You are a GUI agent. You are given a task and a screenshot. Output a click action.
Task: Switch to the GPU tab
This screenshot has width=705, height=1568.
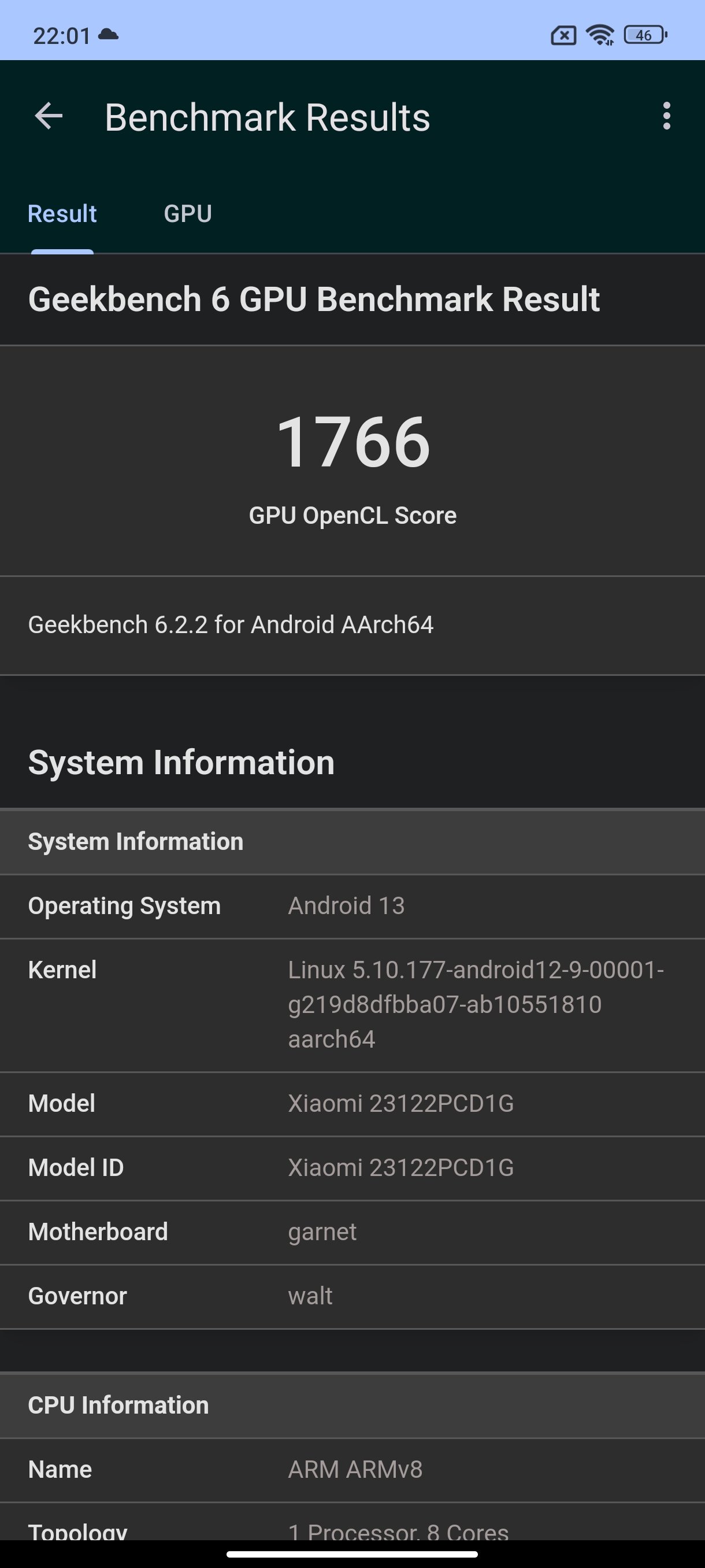coord(187,214)
